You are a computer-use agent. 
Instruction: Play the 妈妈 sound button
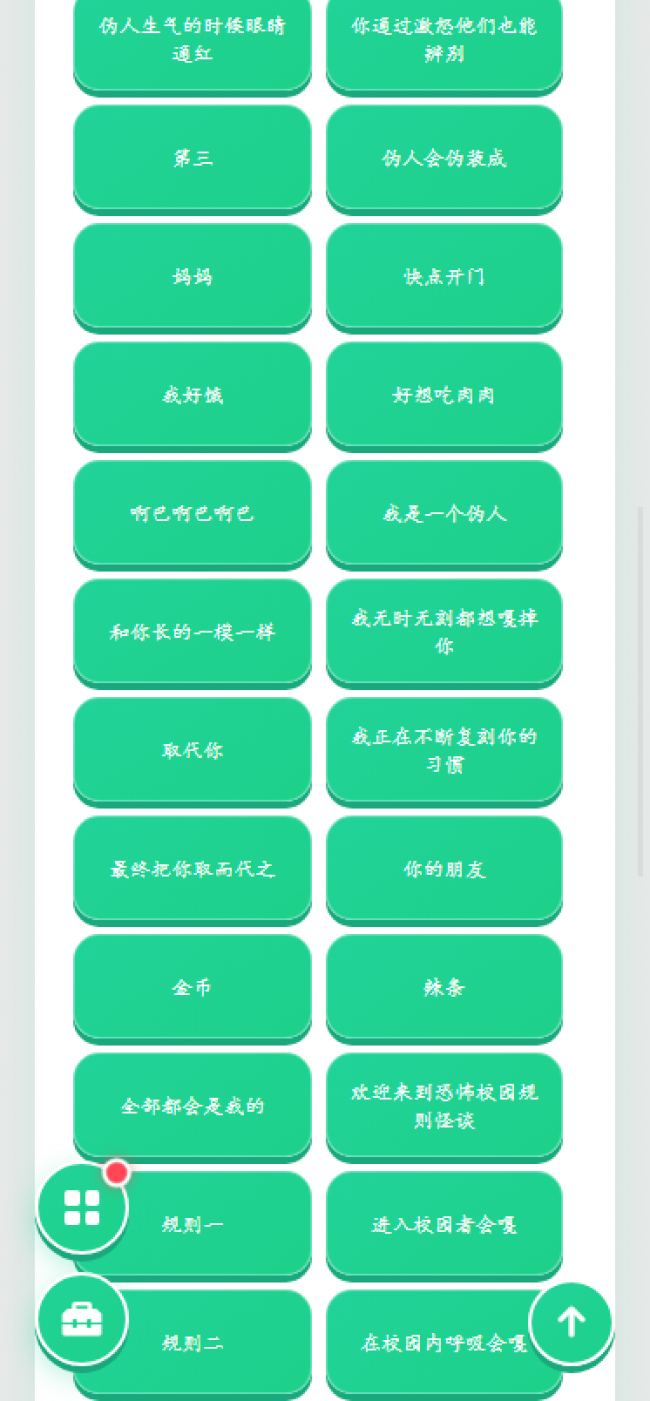click(x=192, y=277)
